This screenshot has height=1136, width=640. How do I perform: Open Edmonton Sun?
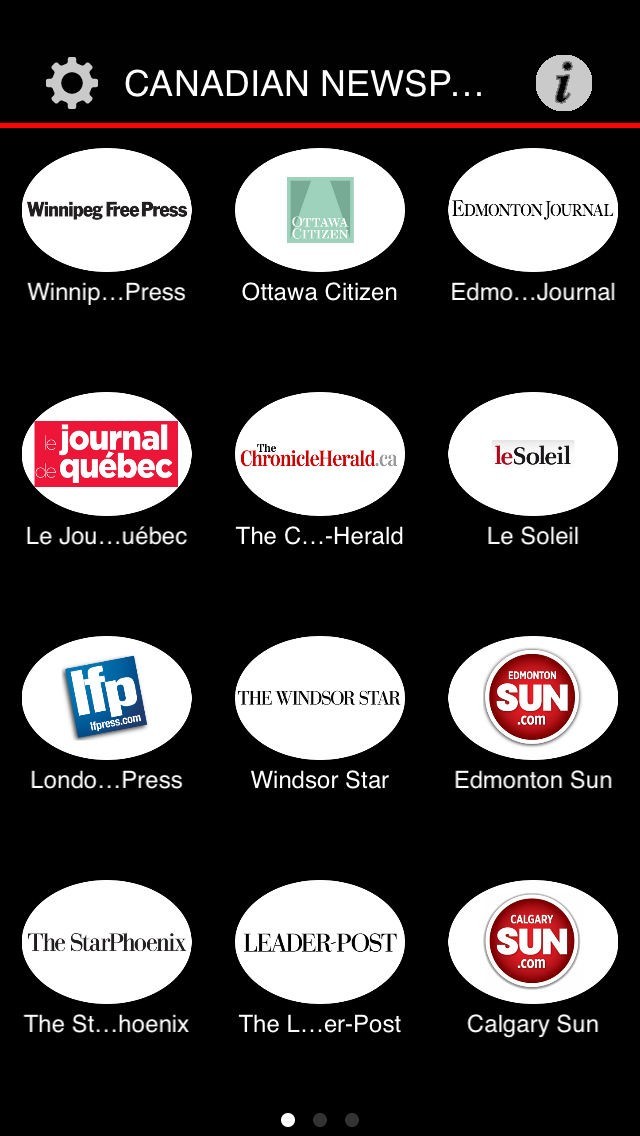[x=532, y=698]
